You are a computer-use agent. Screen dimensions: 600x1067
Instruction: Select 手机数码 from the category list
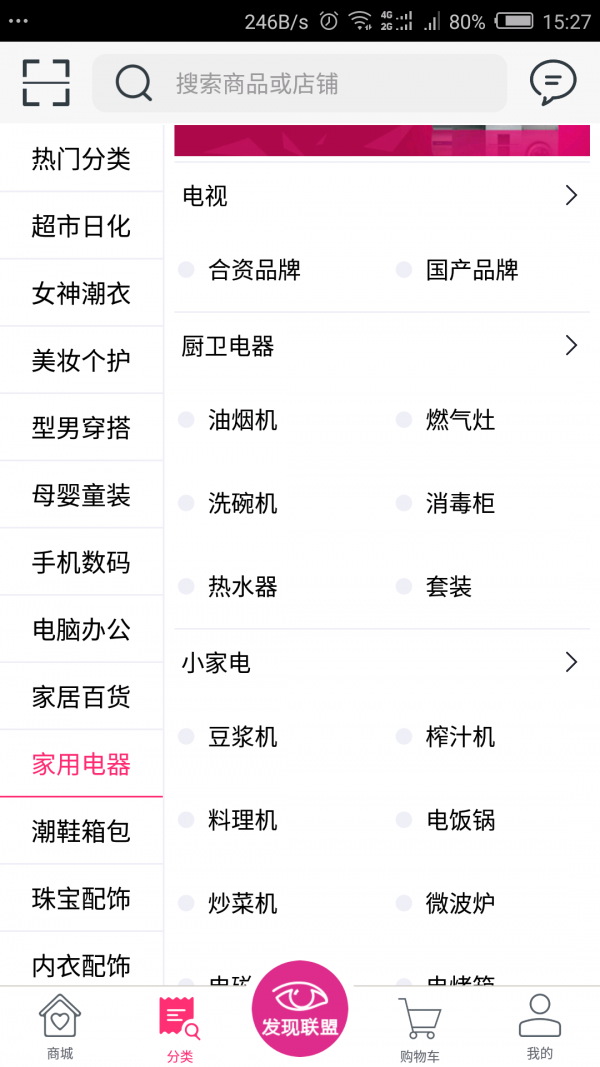point(81,563)
